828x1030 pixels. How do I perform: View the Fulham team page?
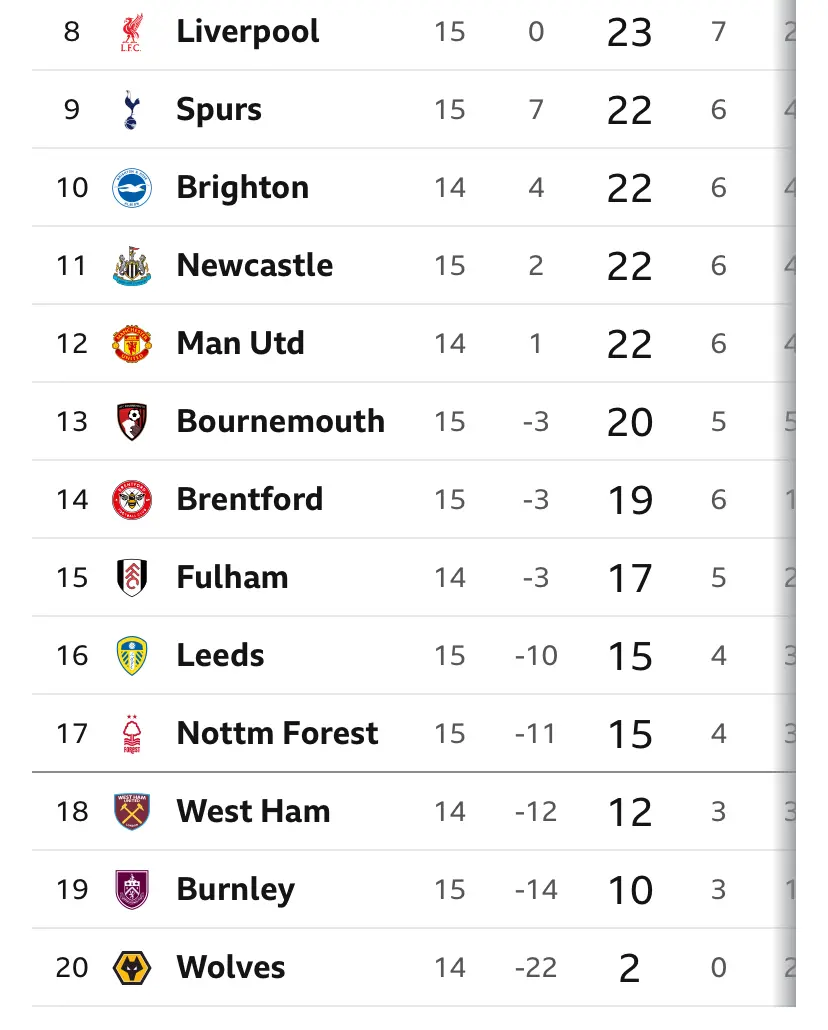232,577
